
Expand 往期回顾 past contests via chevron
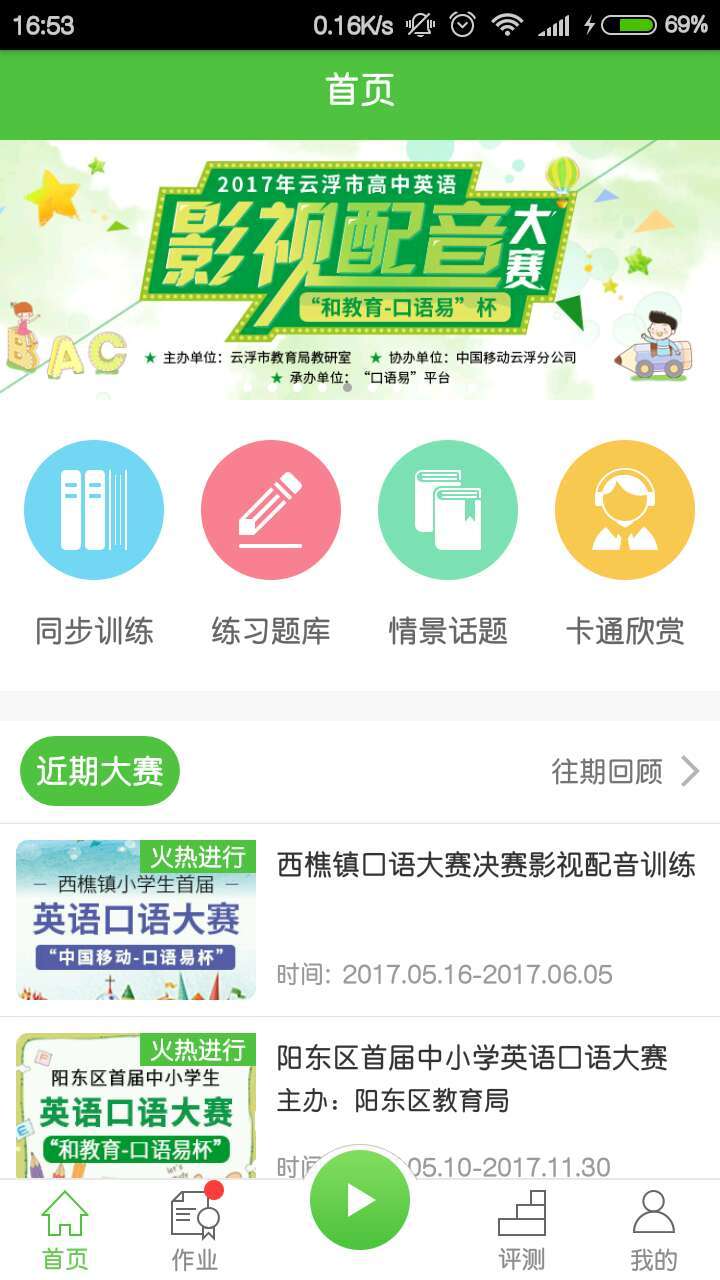pos(688,772)
